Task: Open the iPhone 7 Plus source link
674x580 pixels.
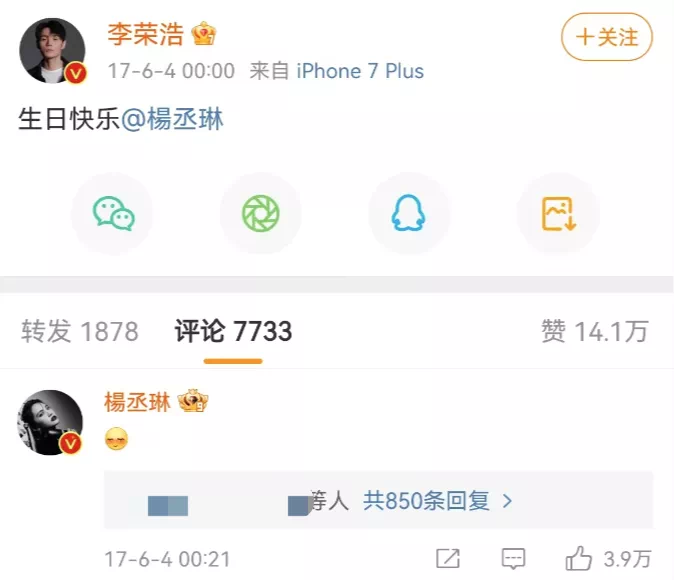Action: pos(360,71)
